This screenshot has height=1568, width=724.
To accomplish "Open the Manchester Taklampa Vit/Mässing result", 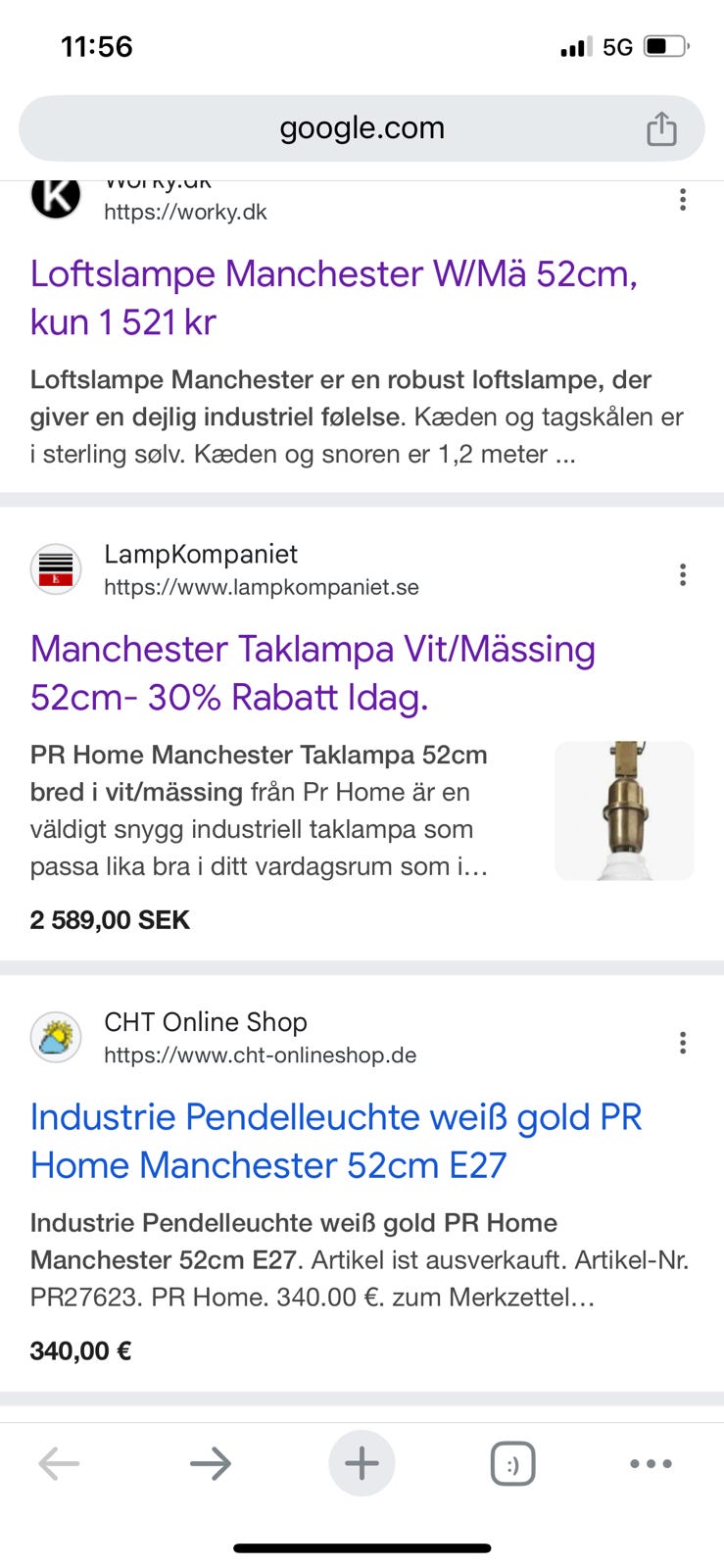I will [312, 672].
